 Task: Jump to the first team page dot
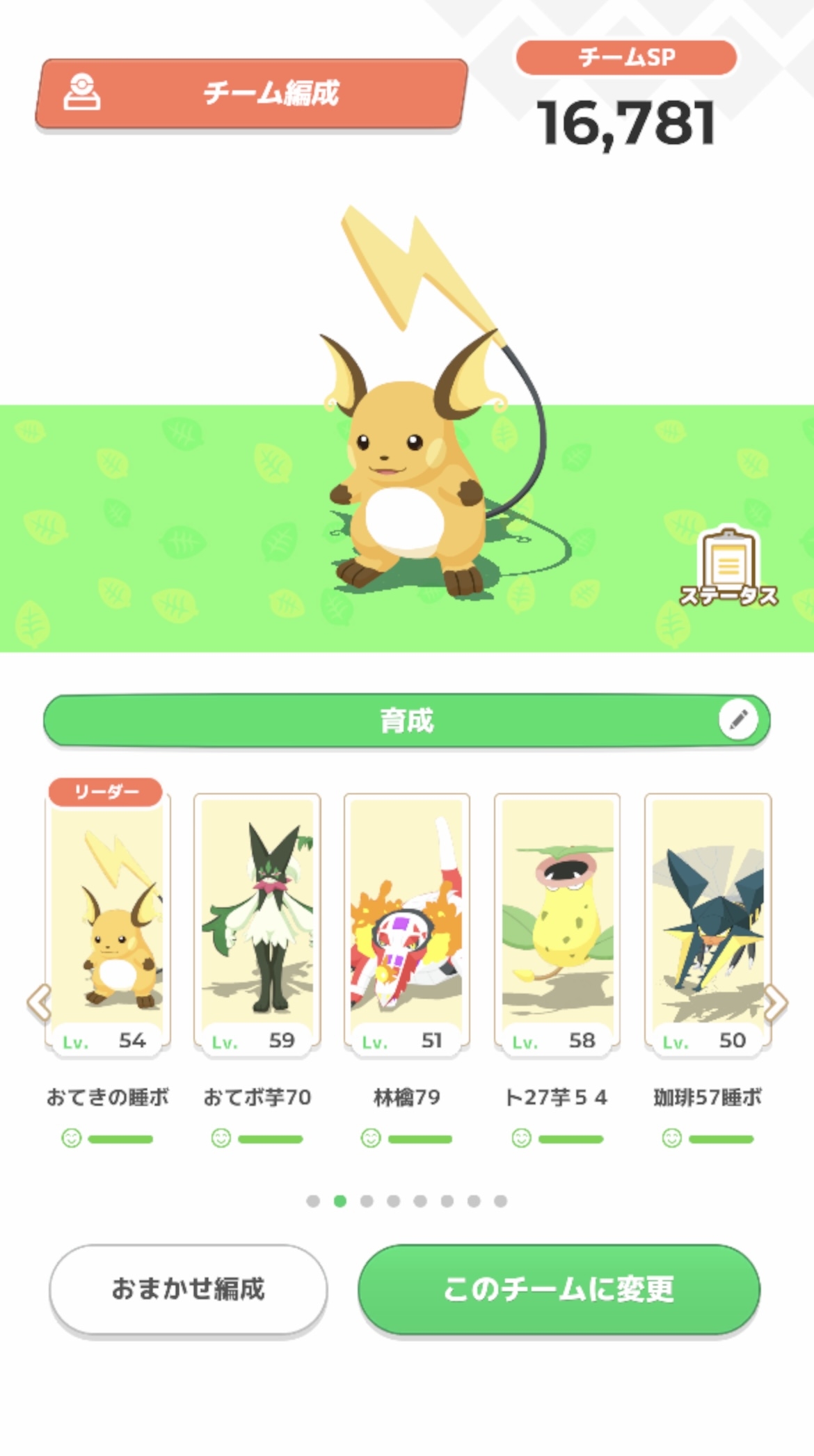point(313,1201)
